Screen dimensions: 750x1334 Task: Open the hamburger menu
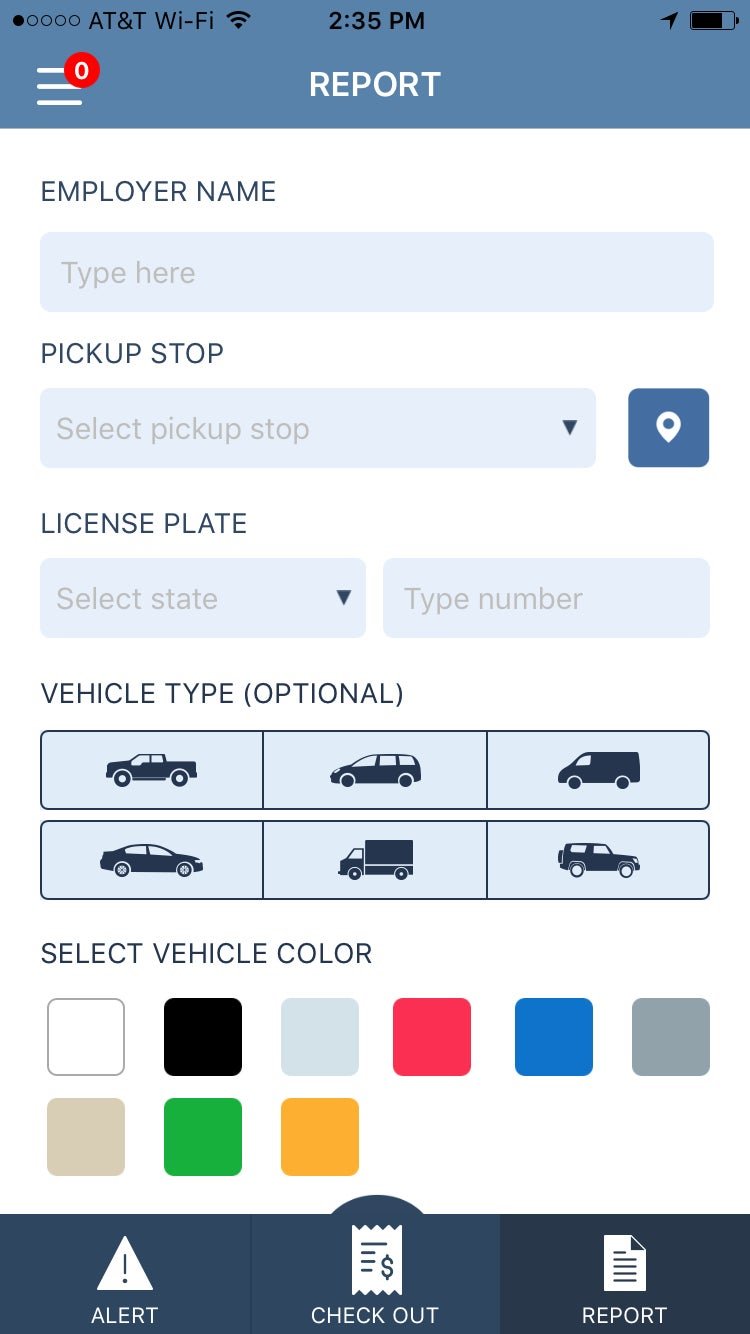tap(60, 85)
